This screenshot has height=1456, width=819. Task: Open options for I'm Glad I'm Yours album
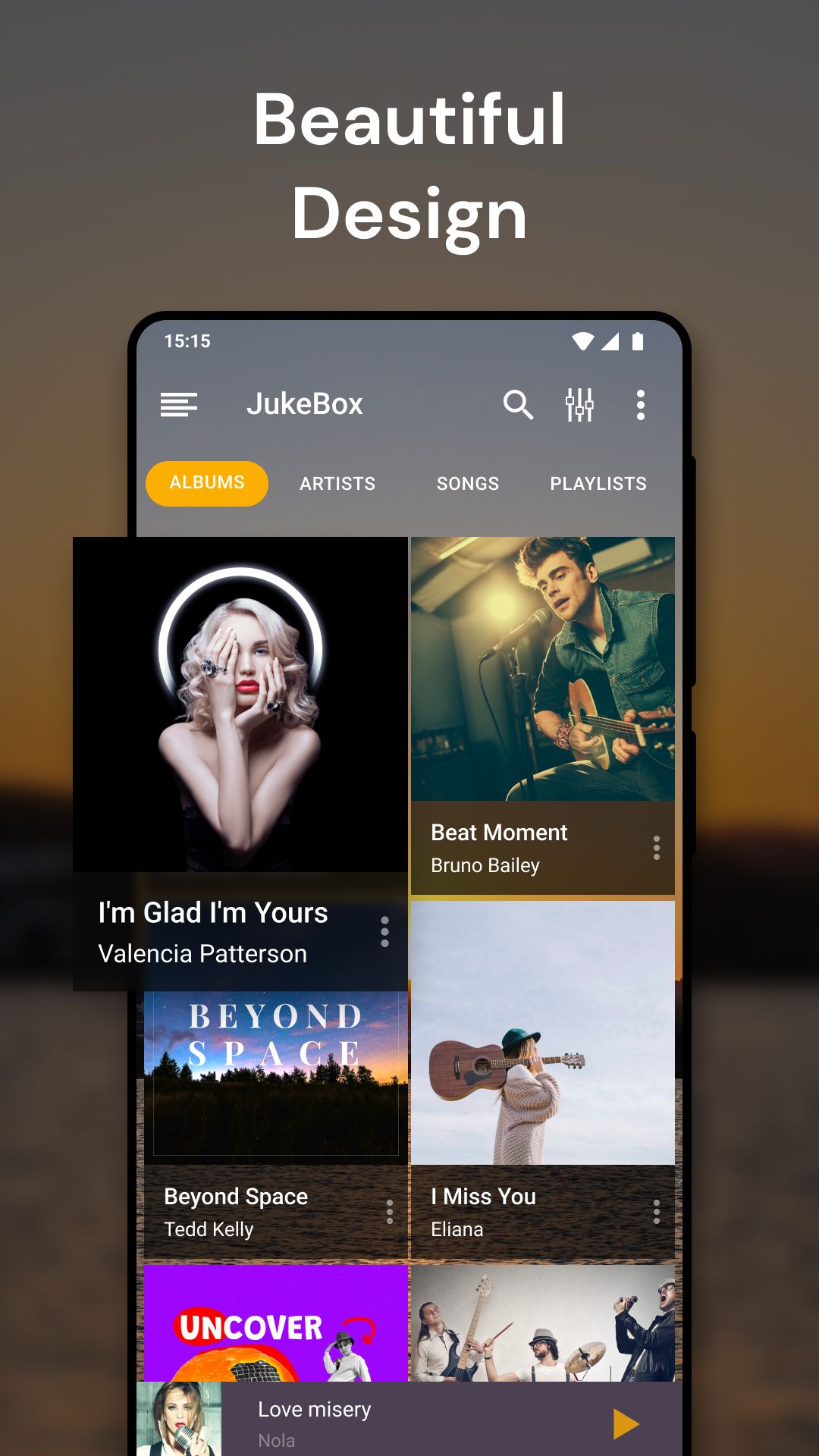[384, 932]
